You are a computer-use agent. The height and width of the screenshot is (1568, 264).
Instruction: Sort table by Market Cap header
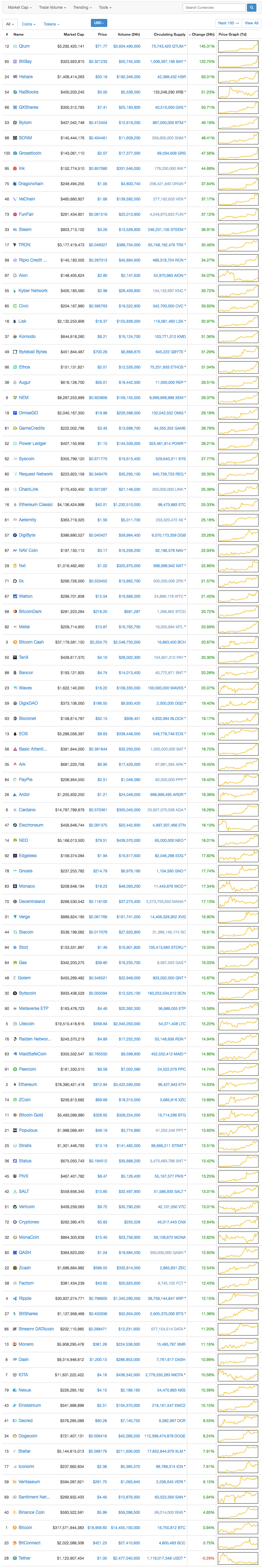(73, 35)
